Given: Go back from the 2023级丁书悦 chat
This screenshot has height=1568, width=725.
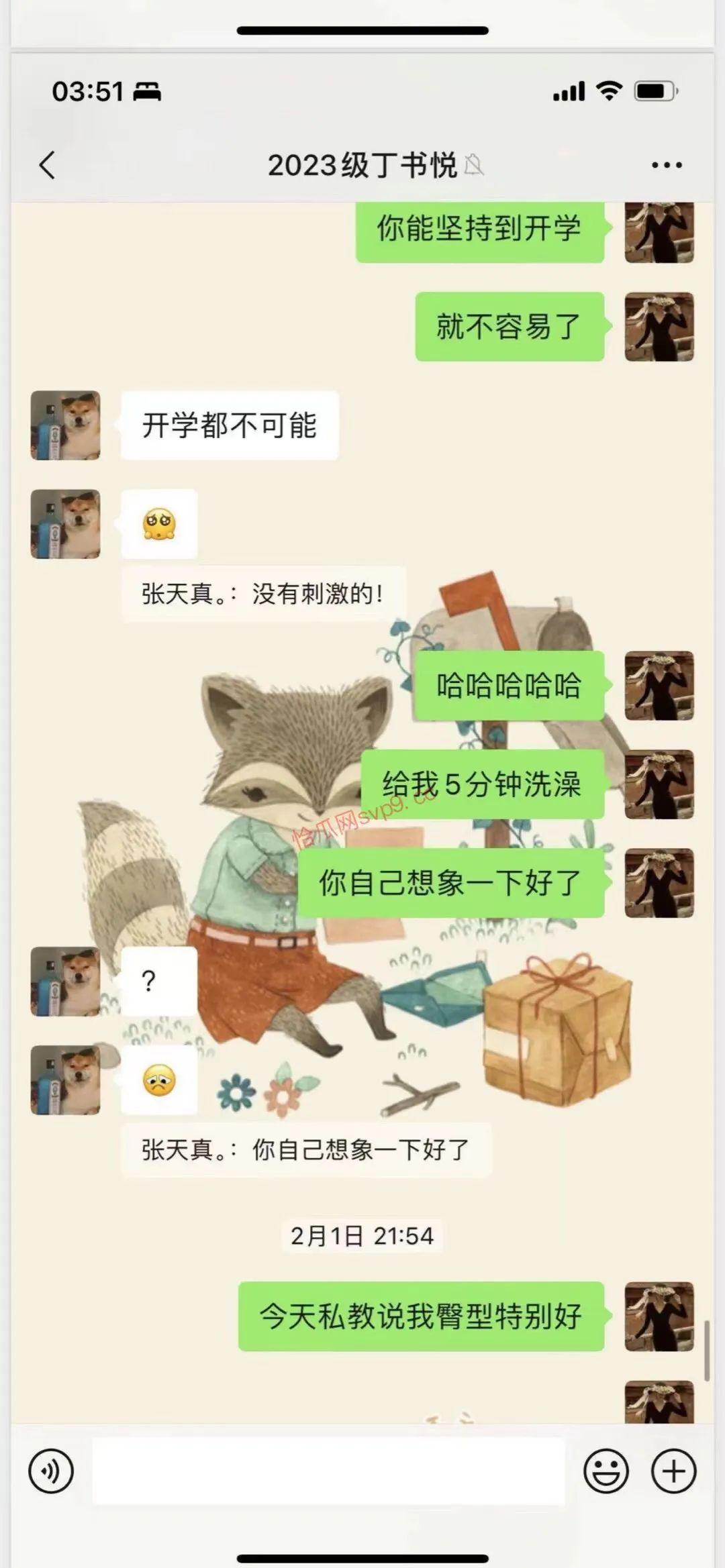Looking at the screenshot, I should pos(47,165).
